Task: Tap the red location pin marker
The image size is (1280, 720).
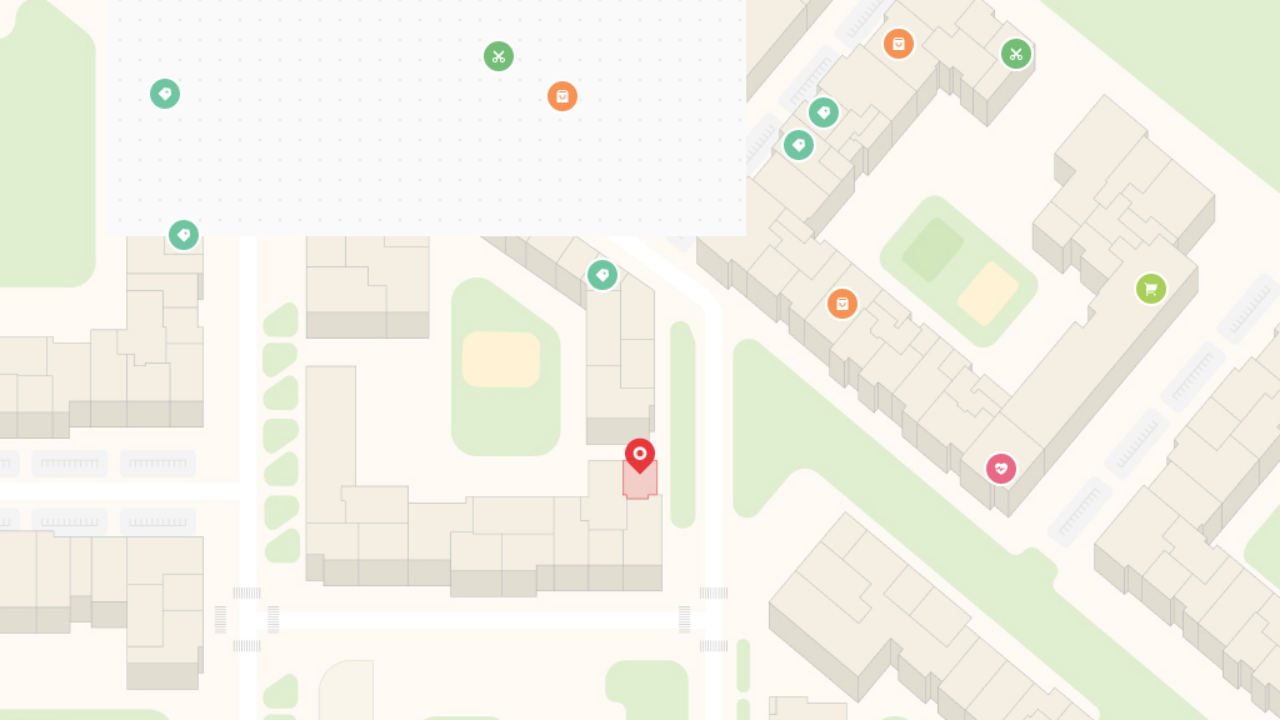Action: pyautogui.click(x=640, y=455)
